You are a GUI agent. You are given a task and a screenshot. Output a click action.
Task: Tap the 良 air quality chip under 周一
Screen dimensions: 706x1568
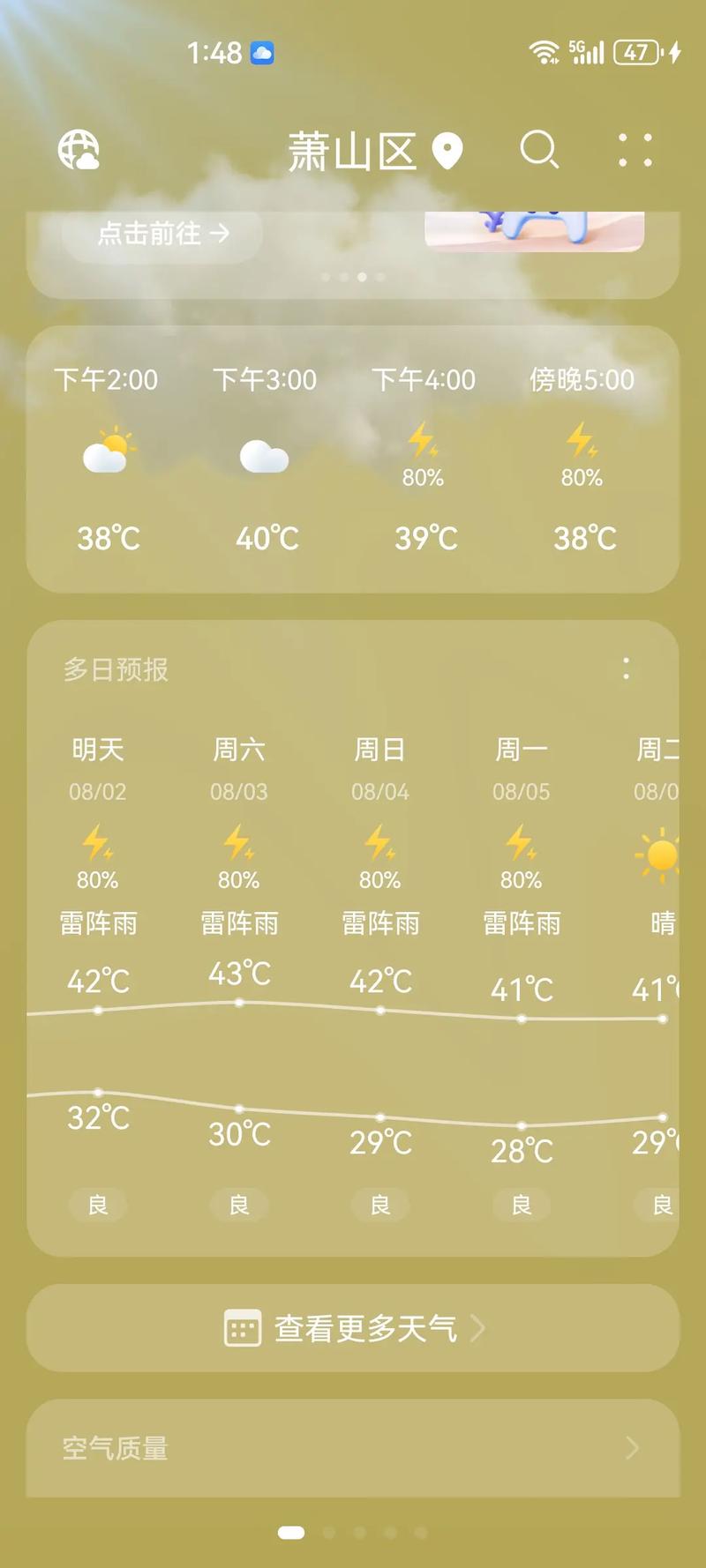coord(521,1205)
